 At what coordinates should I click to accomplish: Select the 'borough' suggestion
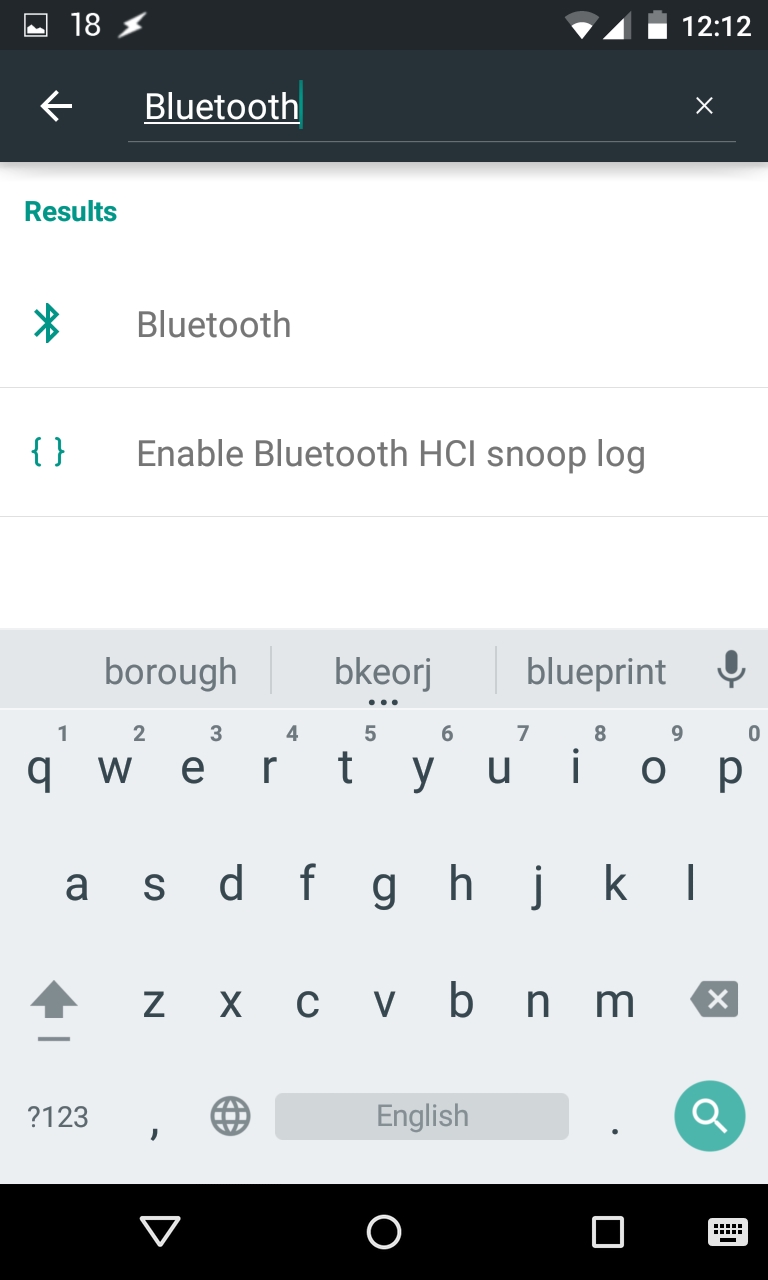click(x=170, y=672)
